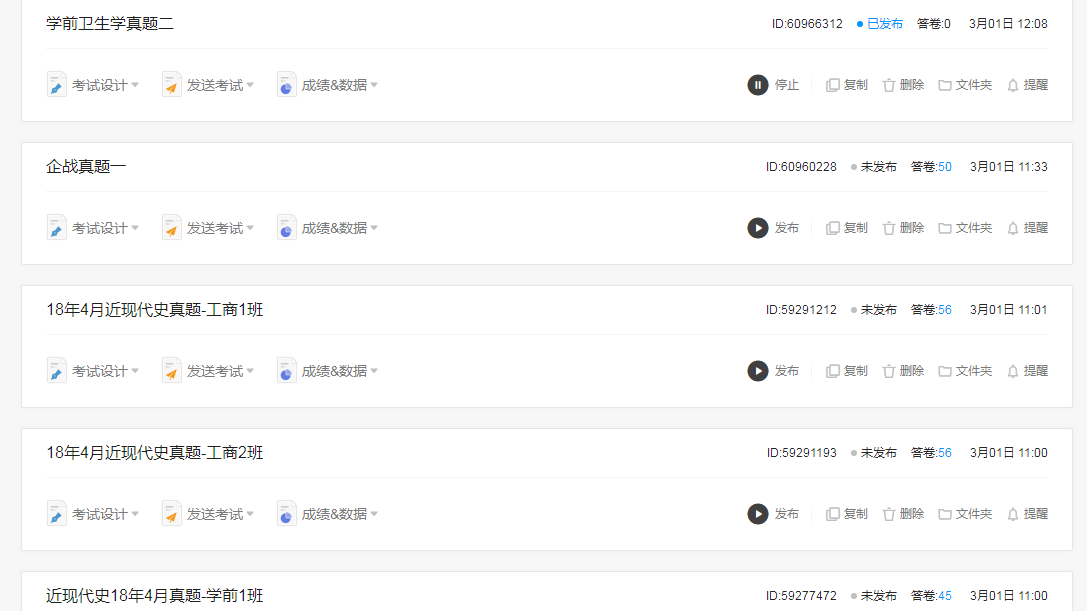The image size is (1087, 611).
Task: Move 企战真题一 into a folder
Action: click(965, 228)
